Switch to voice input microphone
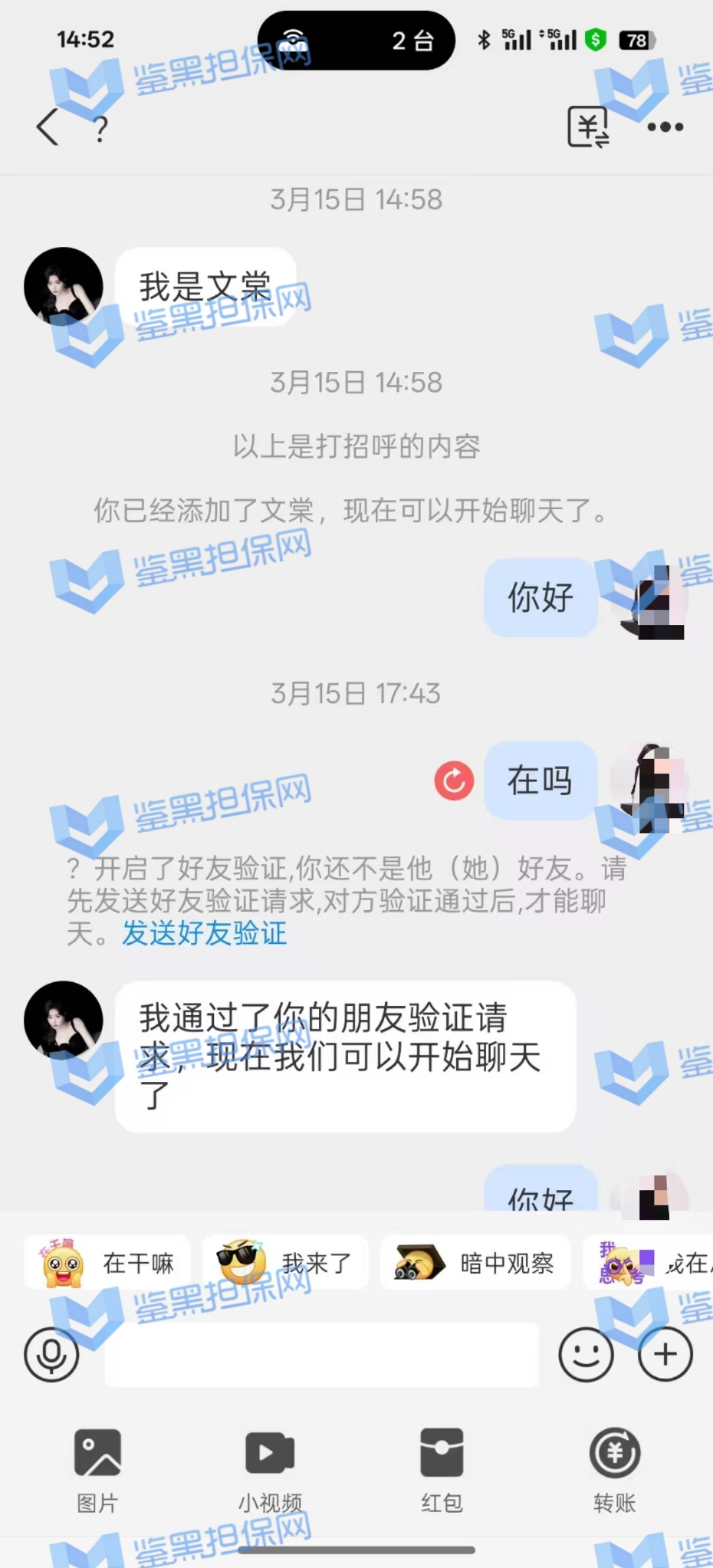This screenshot has width=713, height=1568. tap(51, 1354)
